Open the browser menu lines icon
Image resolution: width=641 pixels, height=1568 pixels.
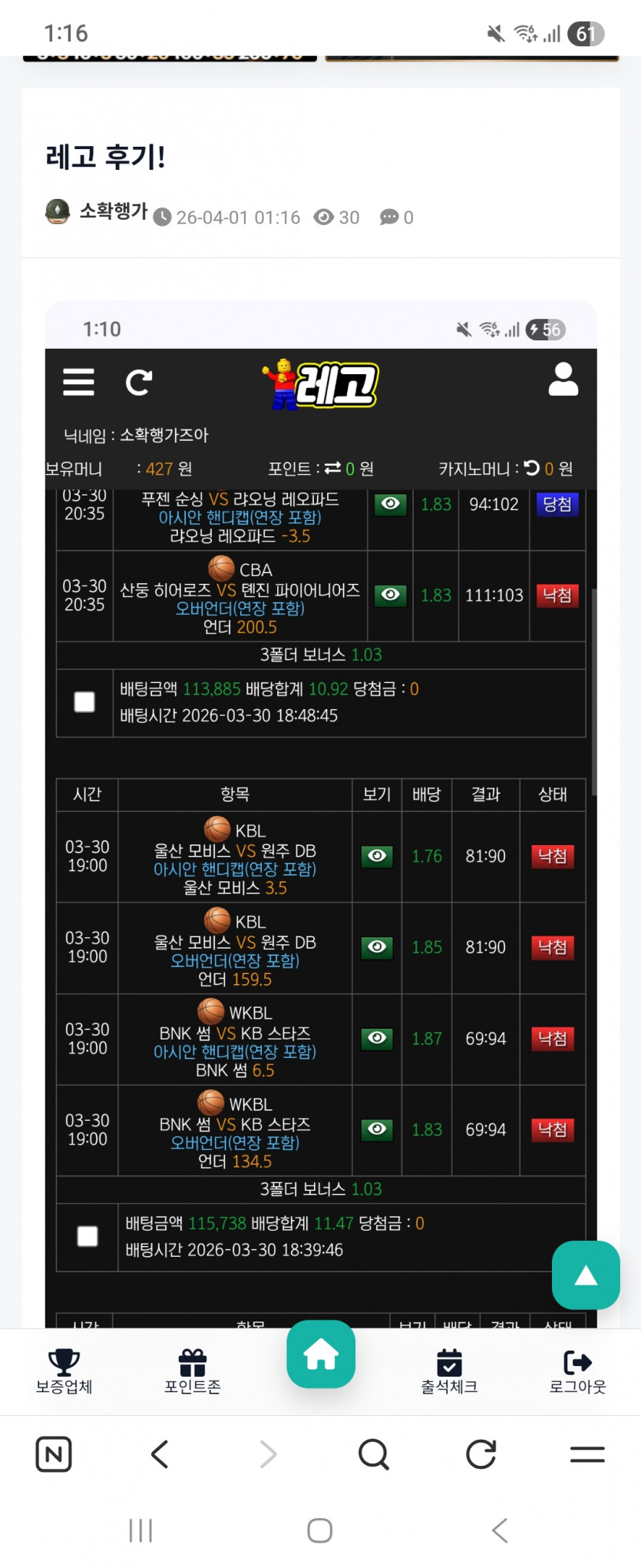pyautogui.click(x=587, y=1454)
